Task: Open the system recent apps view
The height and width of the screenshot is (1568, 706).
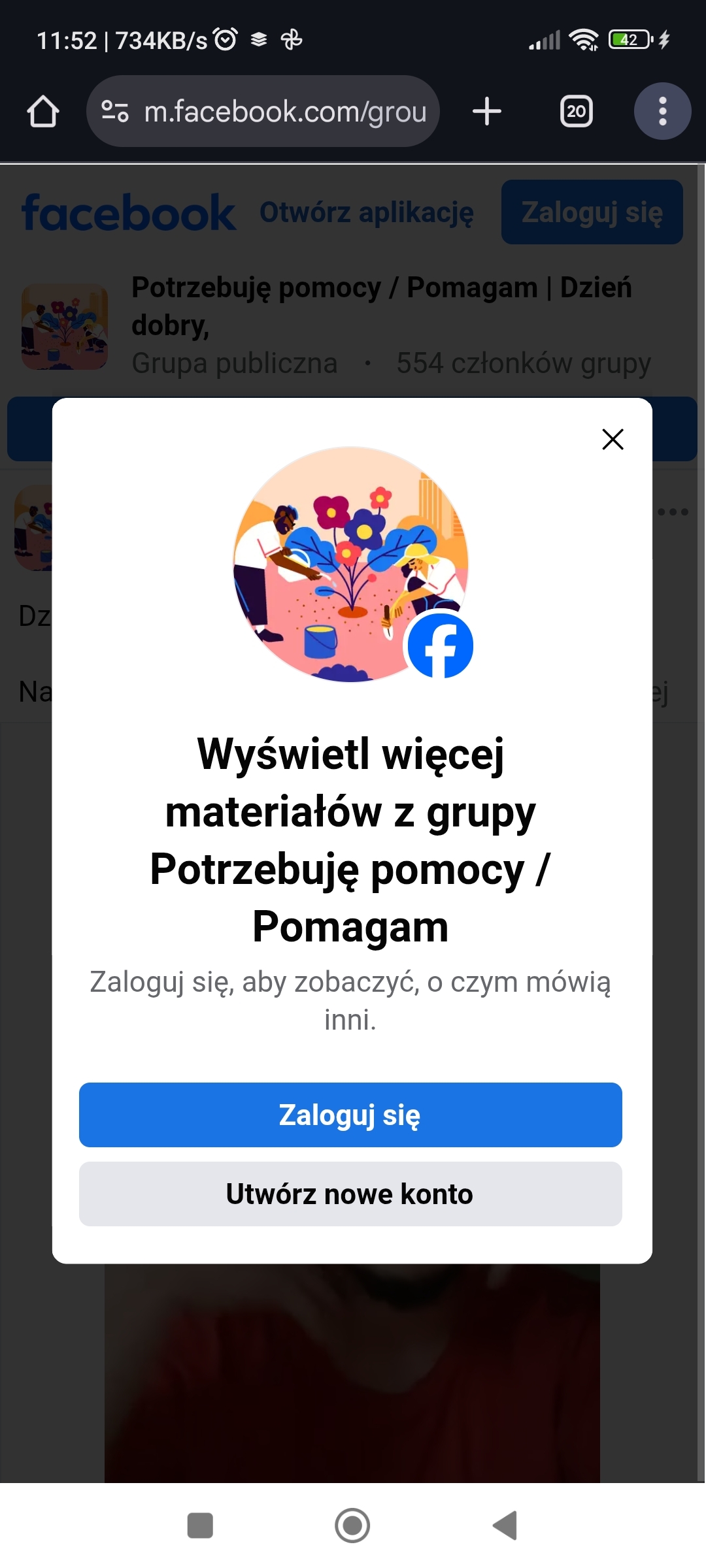Action: coord(200,1526)
